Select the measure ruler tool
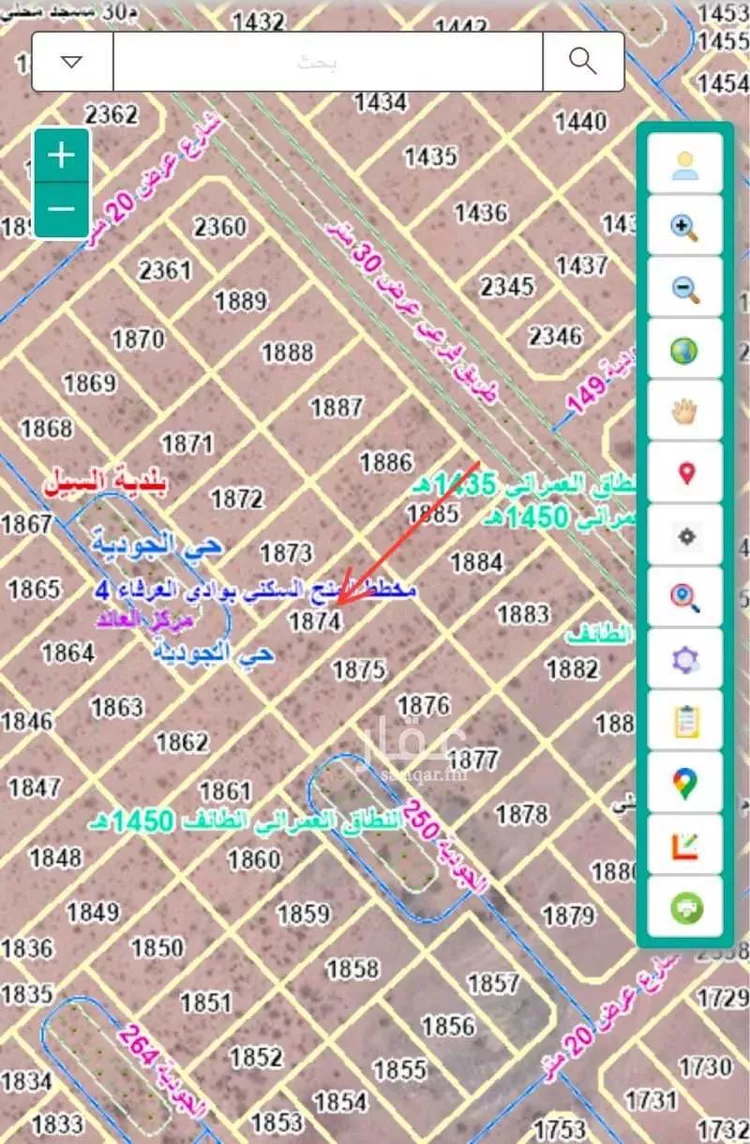 [x=685, y=845]
